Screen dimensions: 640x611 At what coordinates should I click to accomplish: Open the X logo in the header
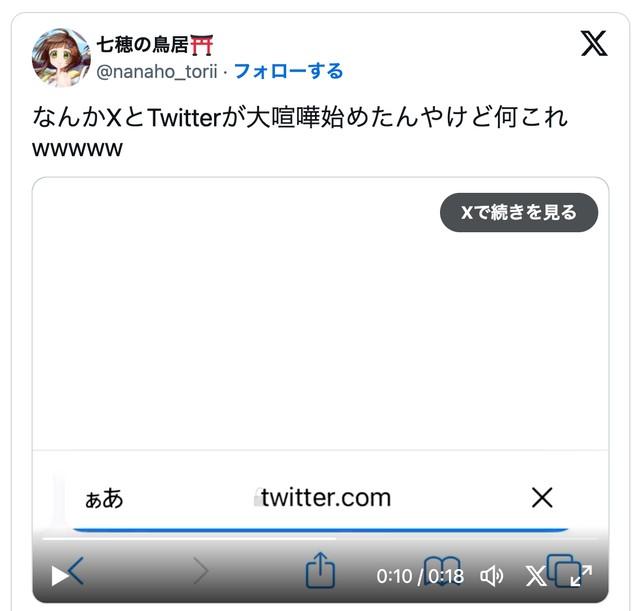[x=594, y=44]
